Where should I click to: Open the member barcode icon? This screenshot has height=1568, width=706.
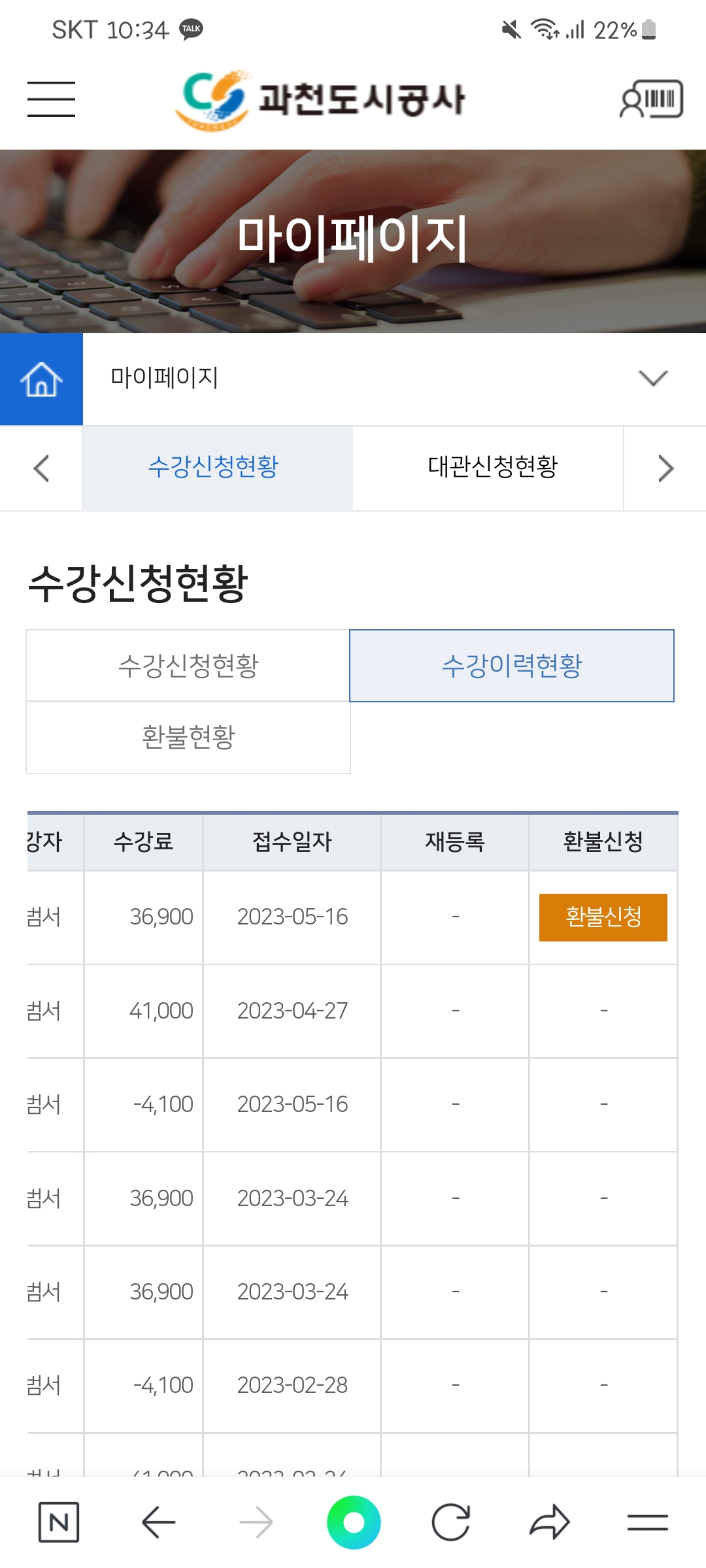click(x=651, y=99)
